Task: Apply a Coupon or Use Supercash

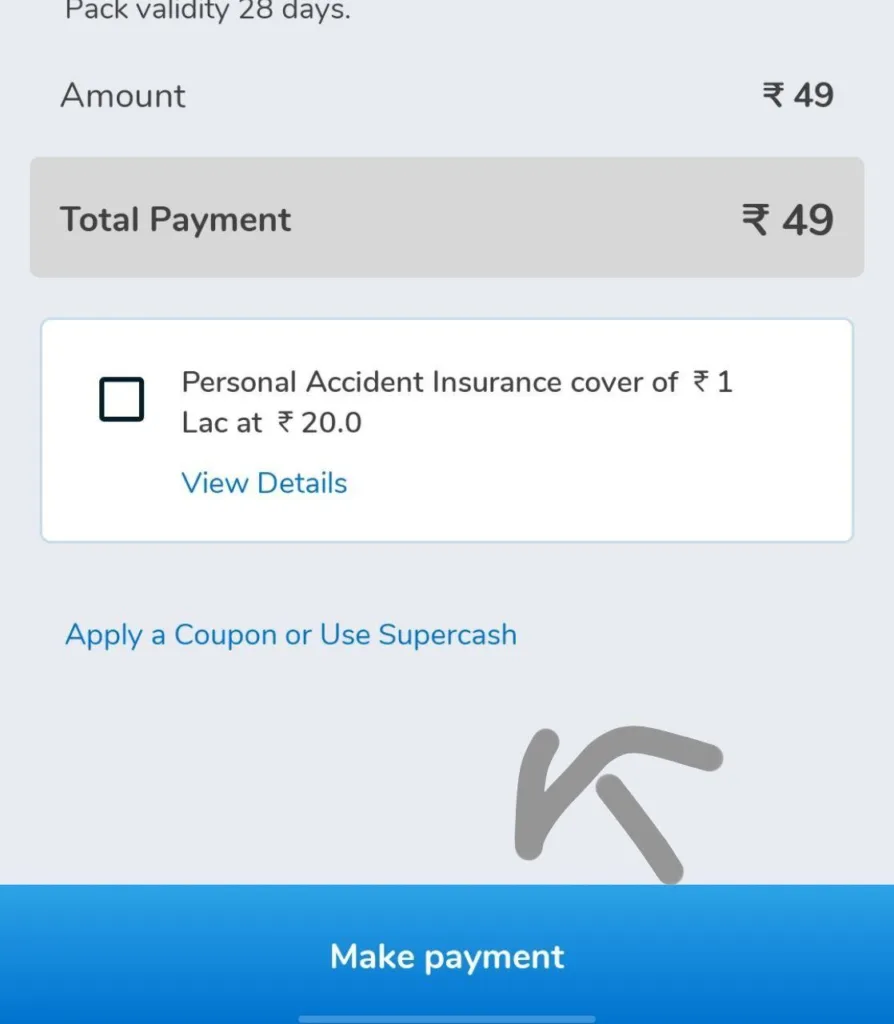Action: (291, 635)
